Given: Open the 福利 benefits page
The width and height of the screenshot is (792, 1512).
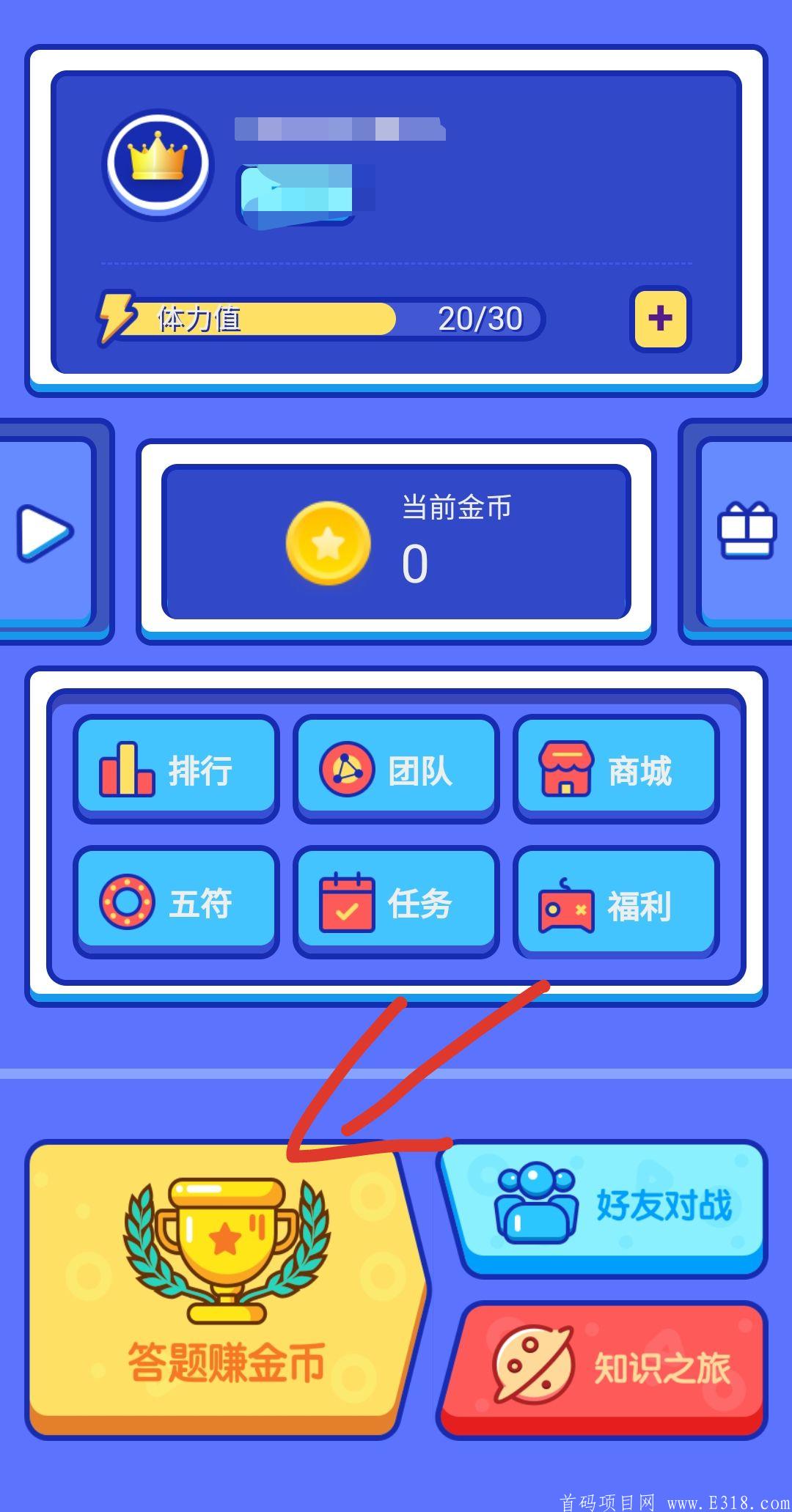Looking at the screenshot, I should click(x=616, y=904).
